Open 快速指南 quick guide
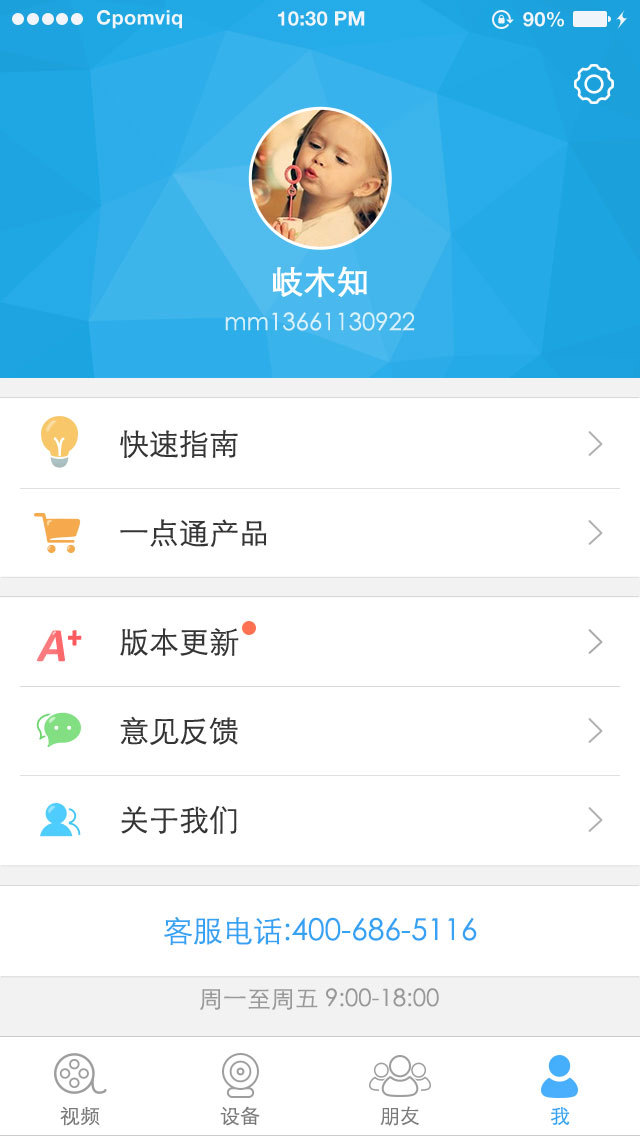 tap(320, 443)
